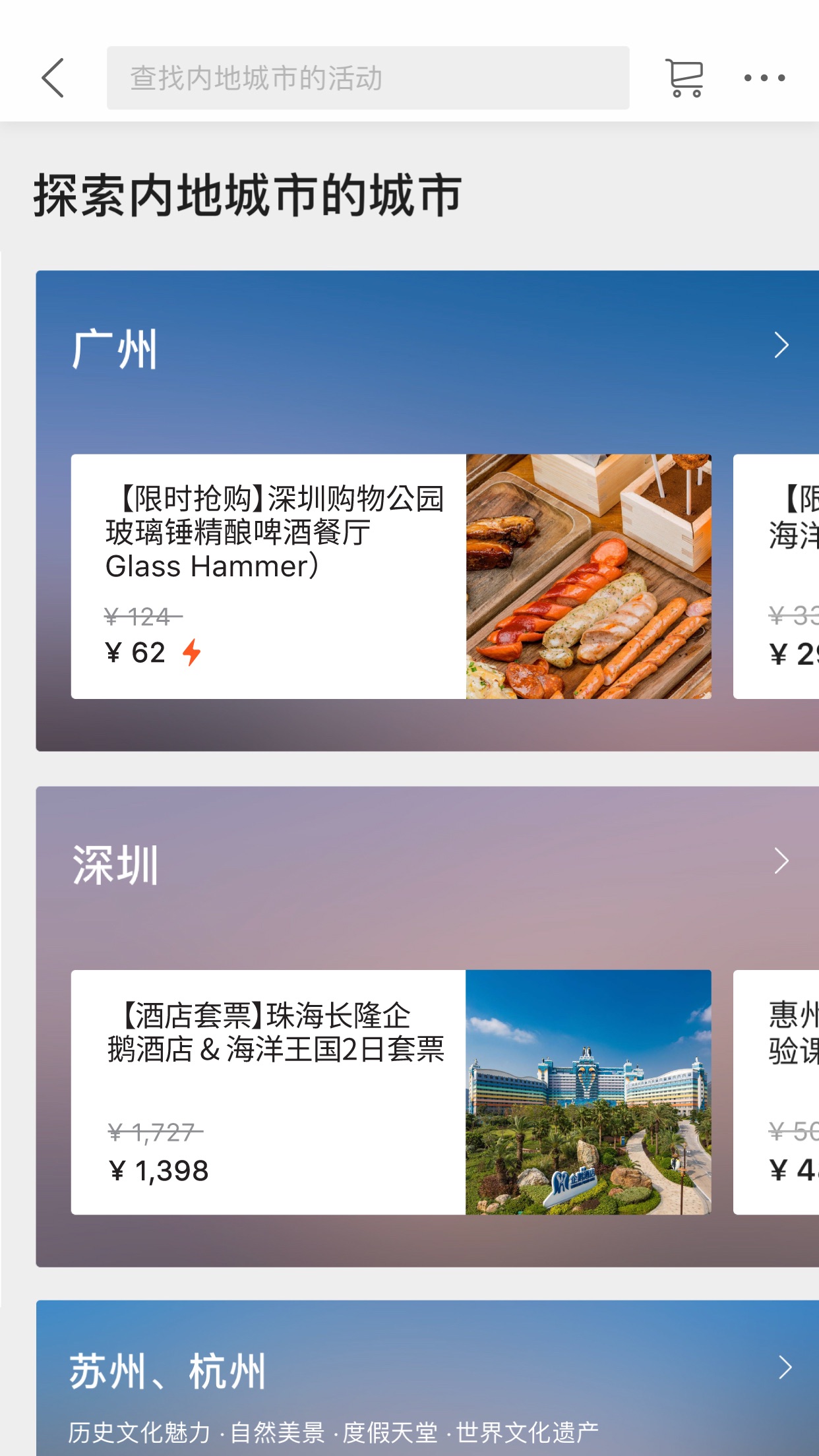Open the 广州 city section chevron
819x1456 pixels.
(x=781, y=345)
